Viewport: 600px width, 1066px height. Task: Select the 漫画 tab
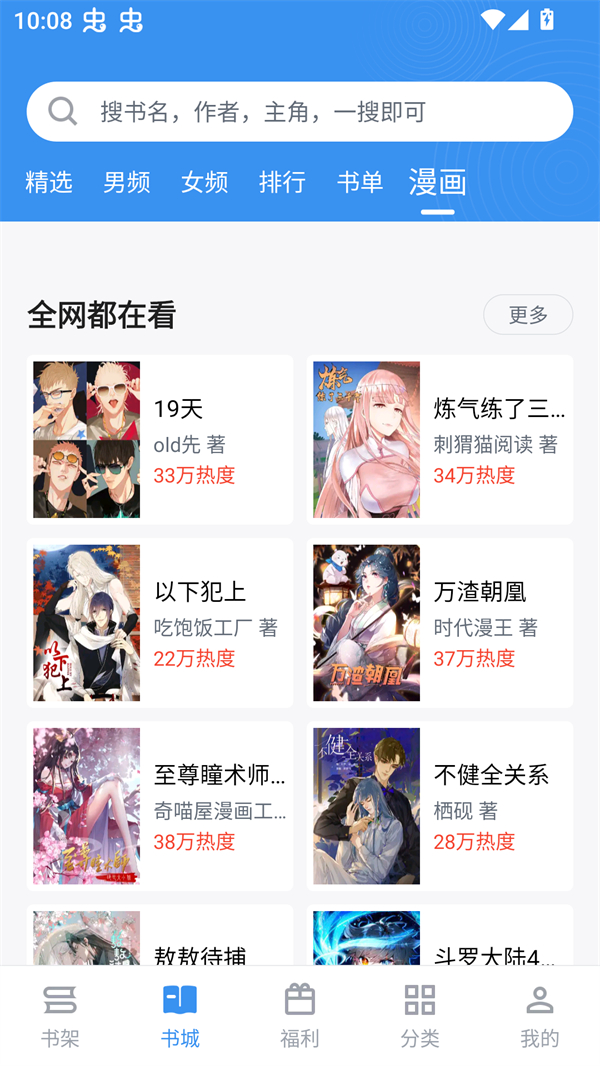tap(438, 182)
